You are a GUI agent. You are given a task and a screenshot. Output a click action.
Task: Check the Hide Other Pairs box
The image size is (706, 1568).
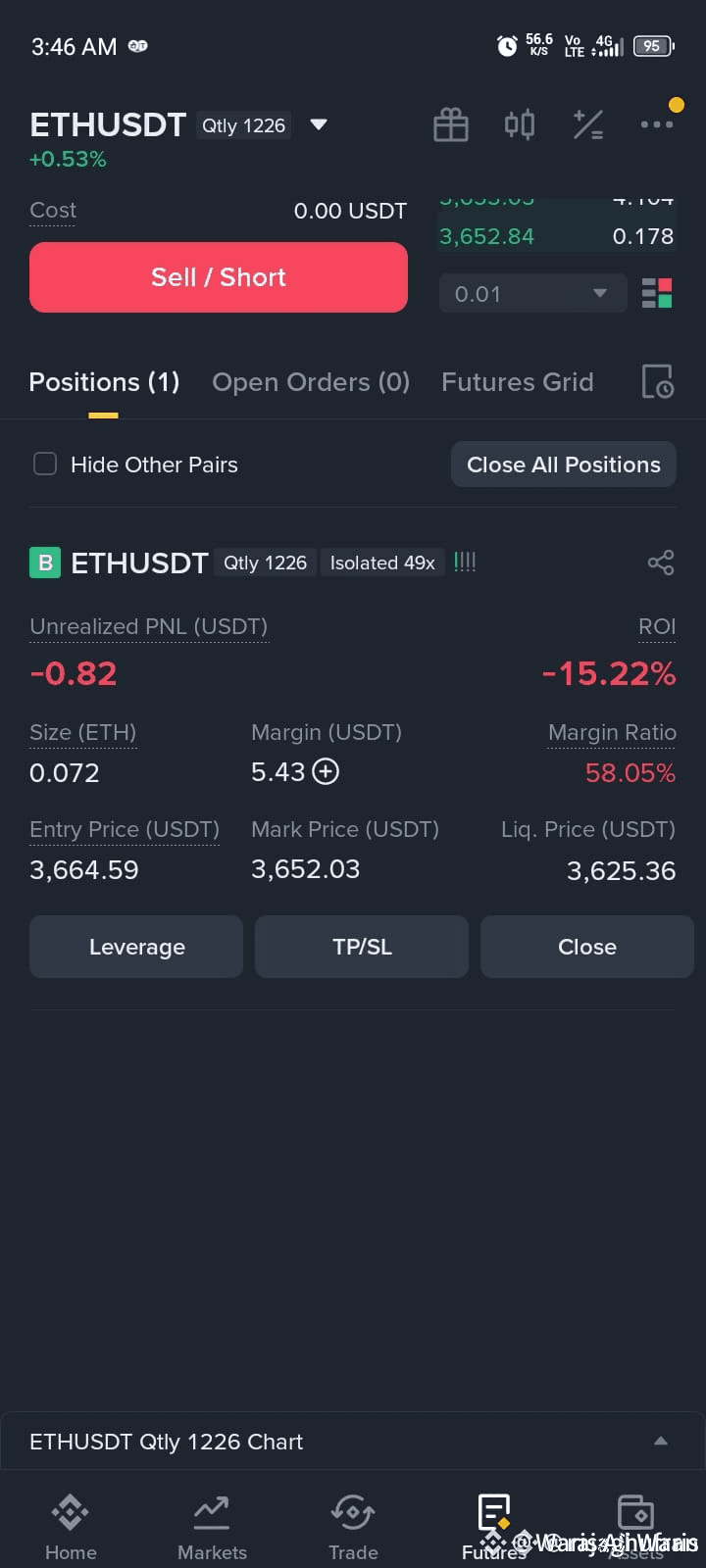(x=45, y=464)
